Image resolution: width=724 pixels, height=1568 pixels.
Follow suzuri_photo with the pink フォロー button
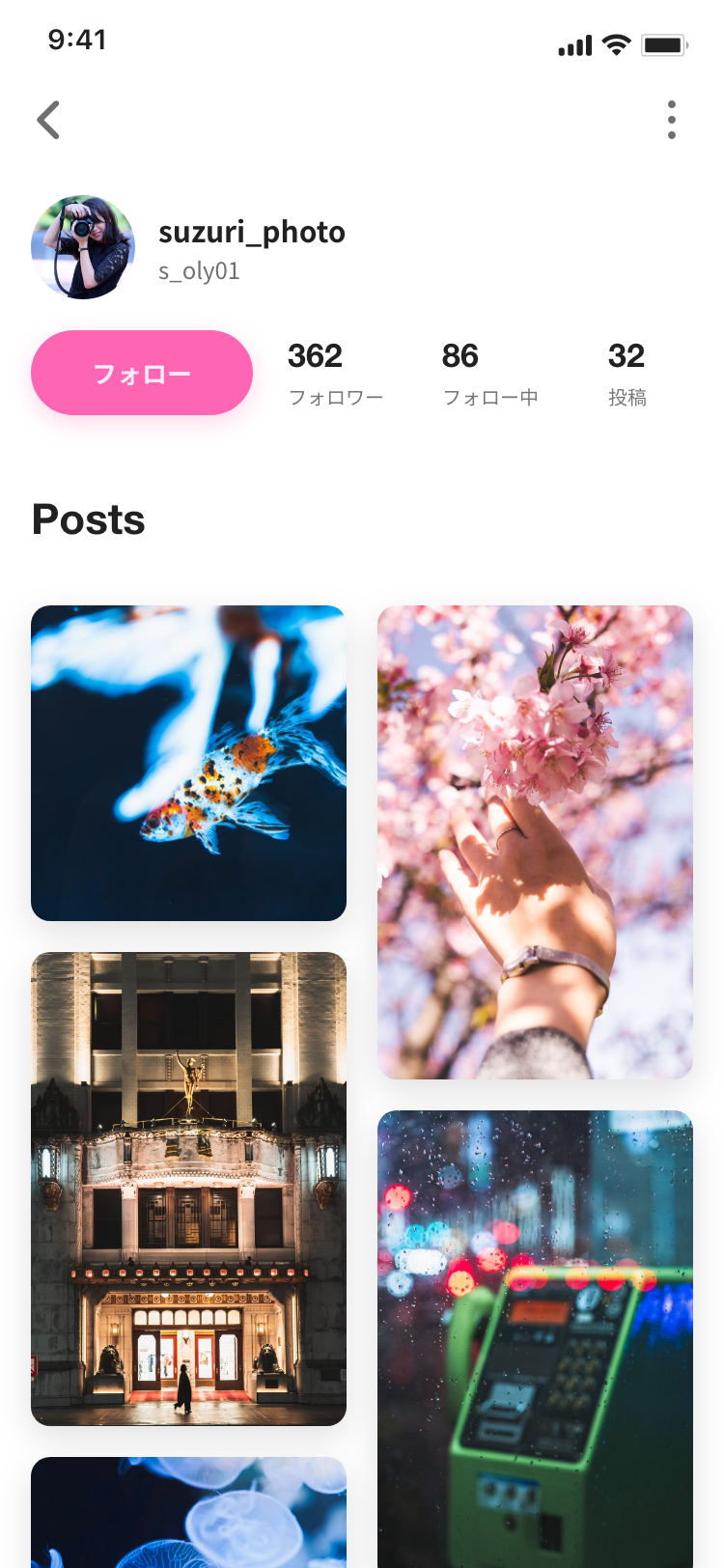142,373
